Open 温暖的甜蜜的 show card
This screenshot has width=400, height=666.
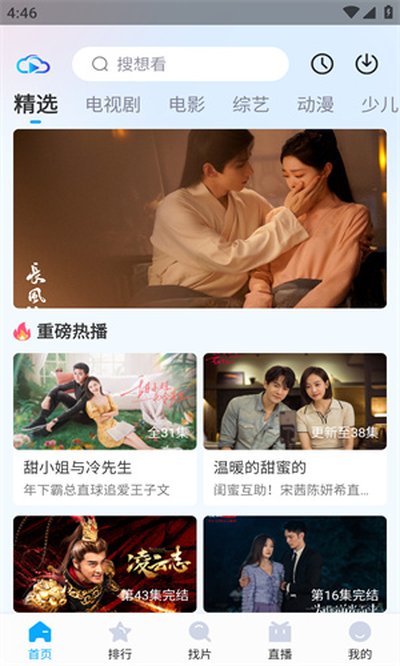(x=295, y=429)
